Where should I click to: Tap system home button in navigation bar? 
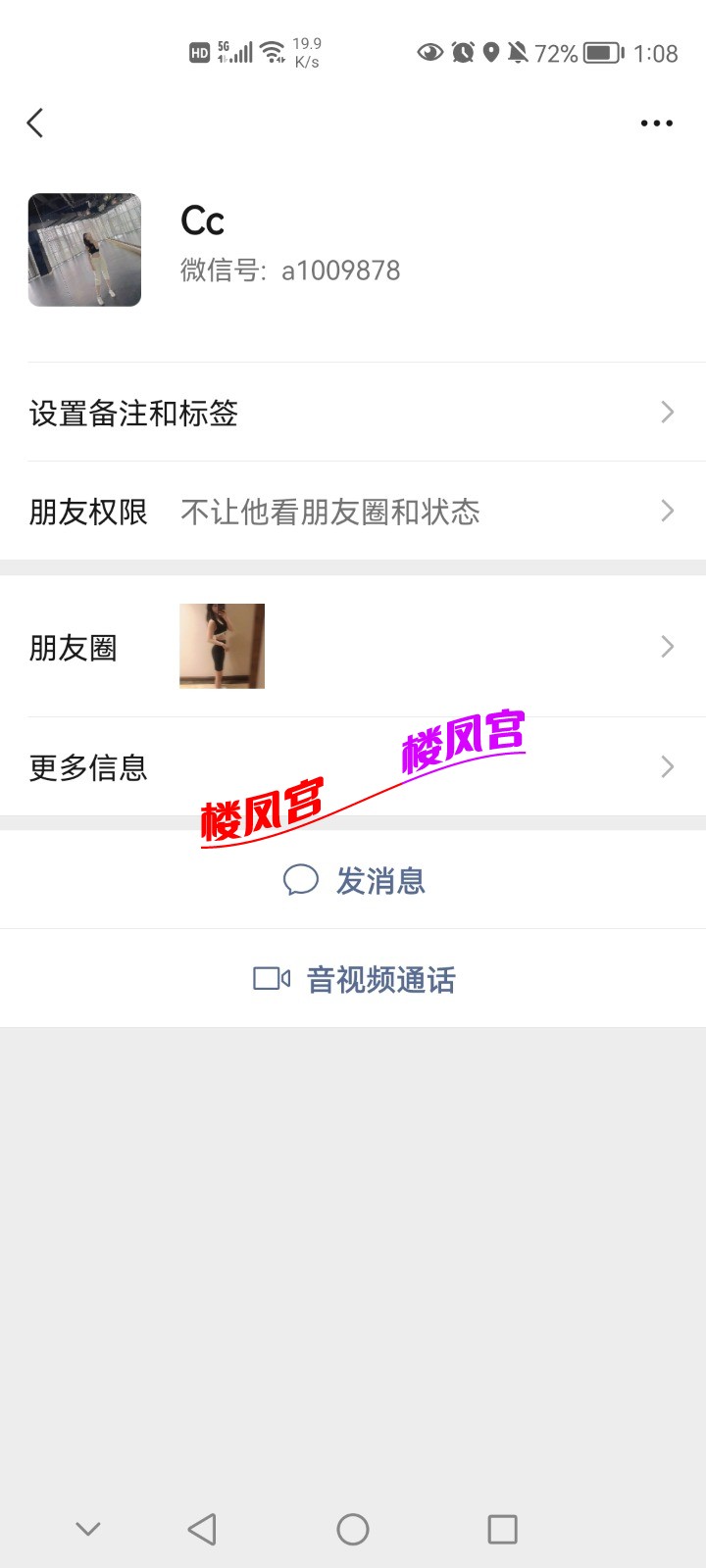tap(353, 1529)
